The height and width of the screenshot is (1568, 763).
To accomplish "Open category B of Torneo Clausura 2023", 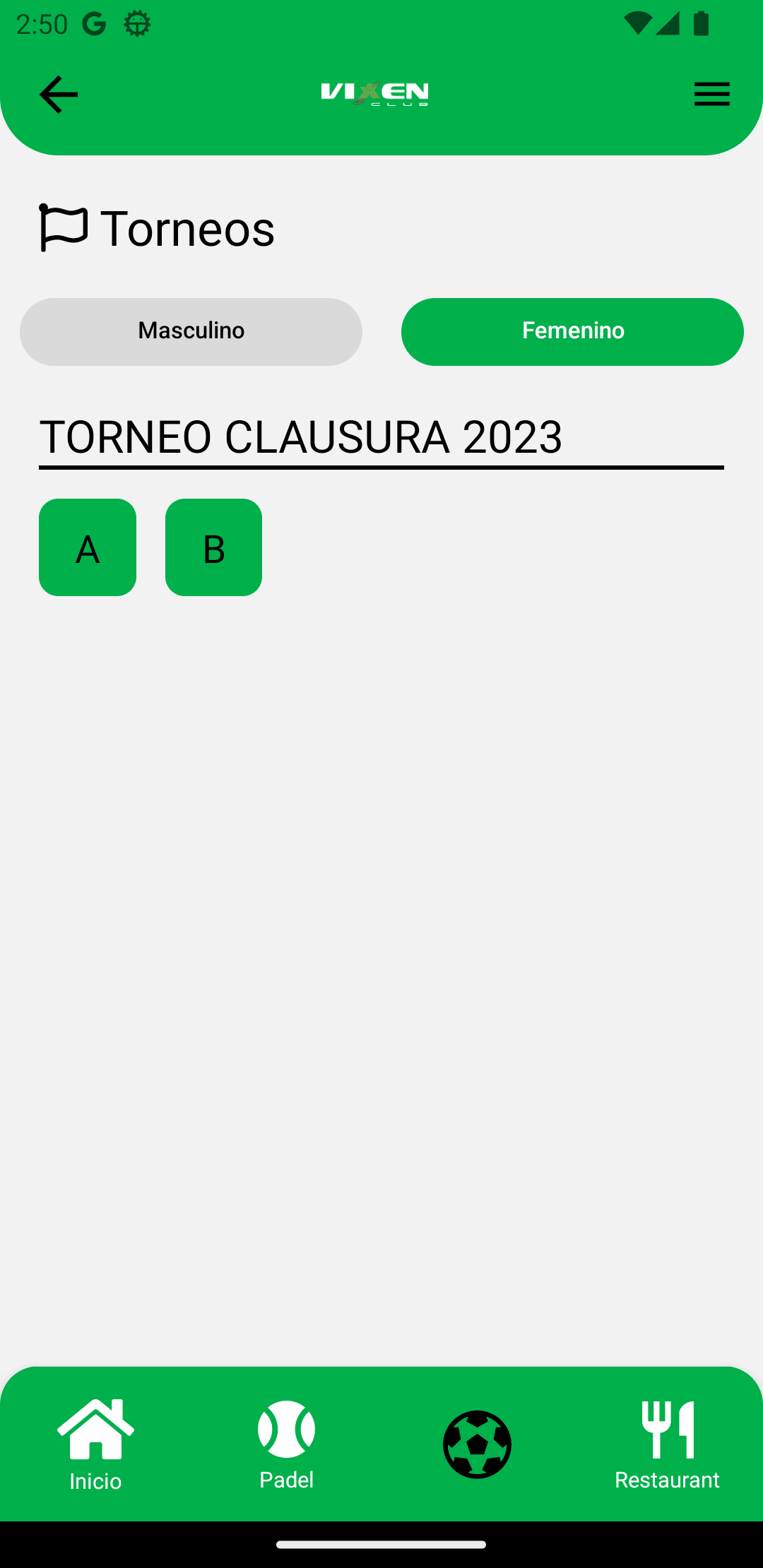I will 213,547.
